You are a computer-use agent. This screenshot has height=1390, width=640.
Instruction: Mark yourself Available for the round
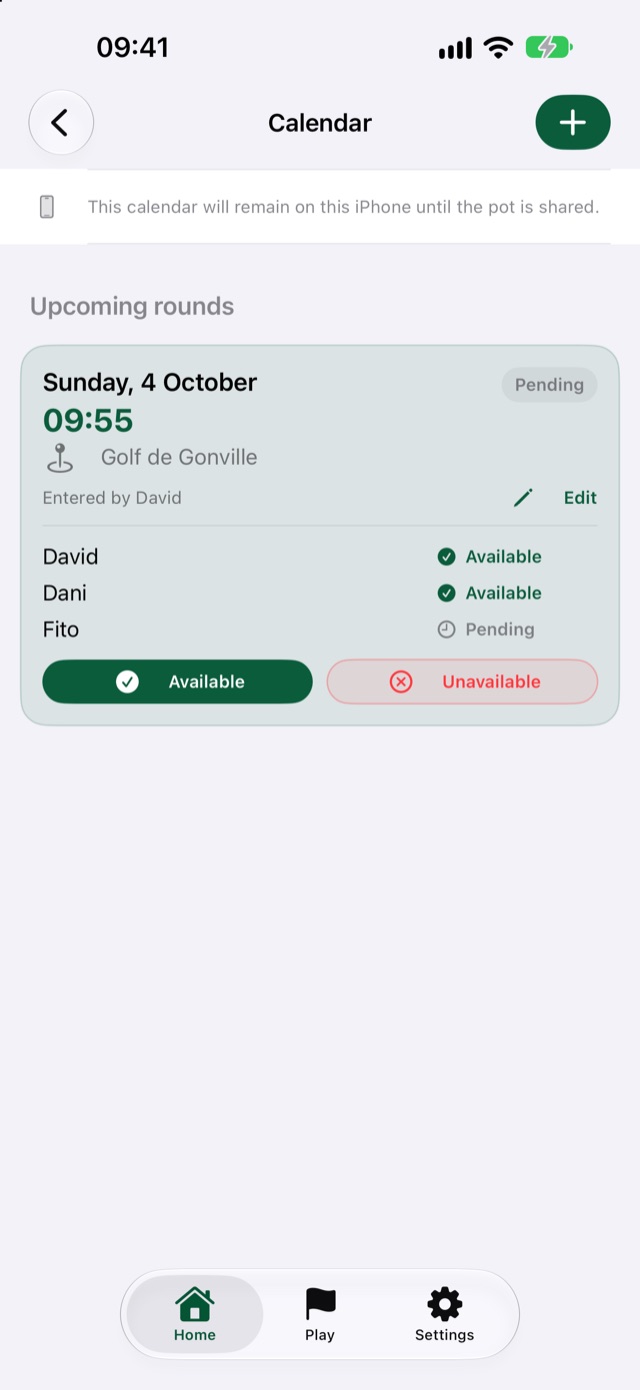(177, 681)
